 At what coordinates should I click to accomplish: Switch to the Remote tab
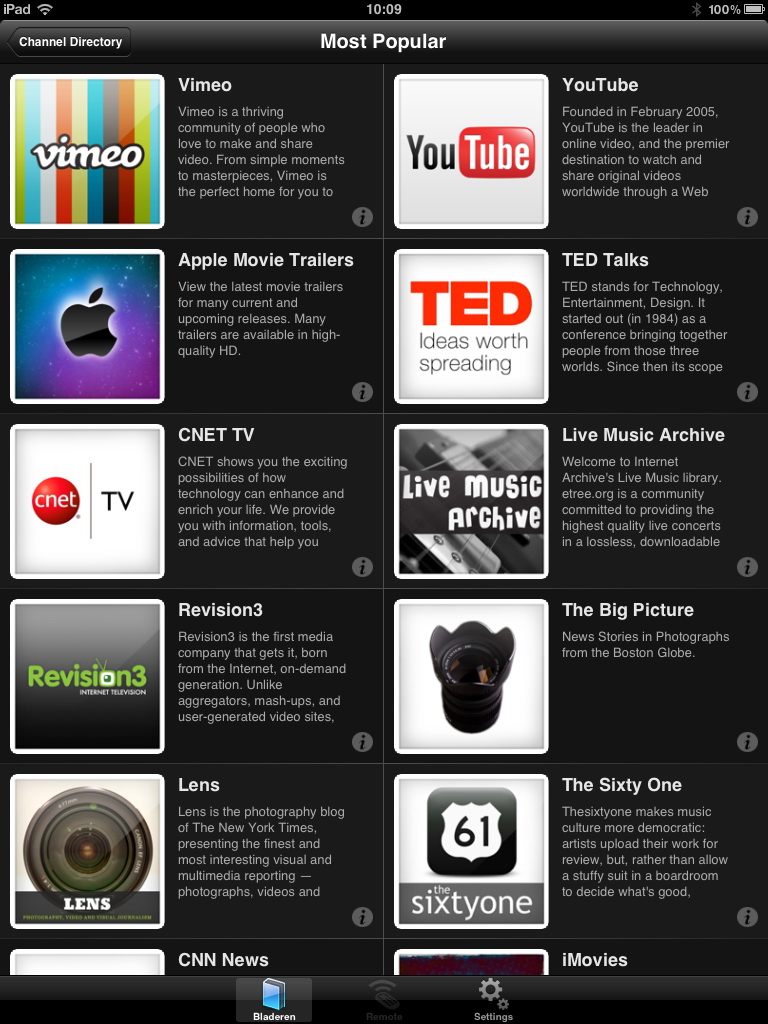tap(384, 1000)
